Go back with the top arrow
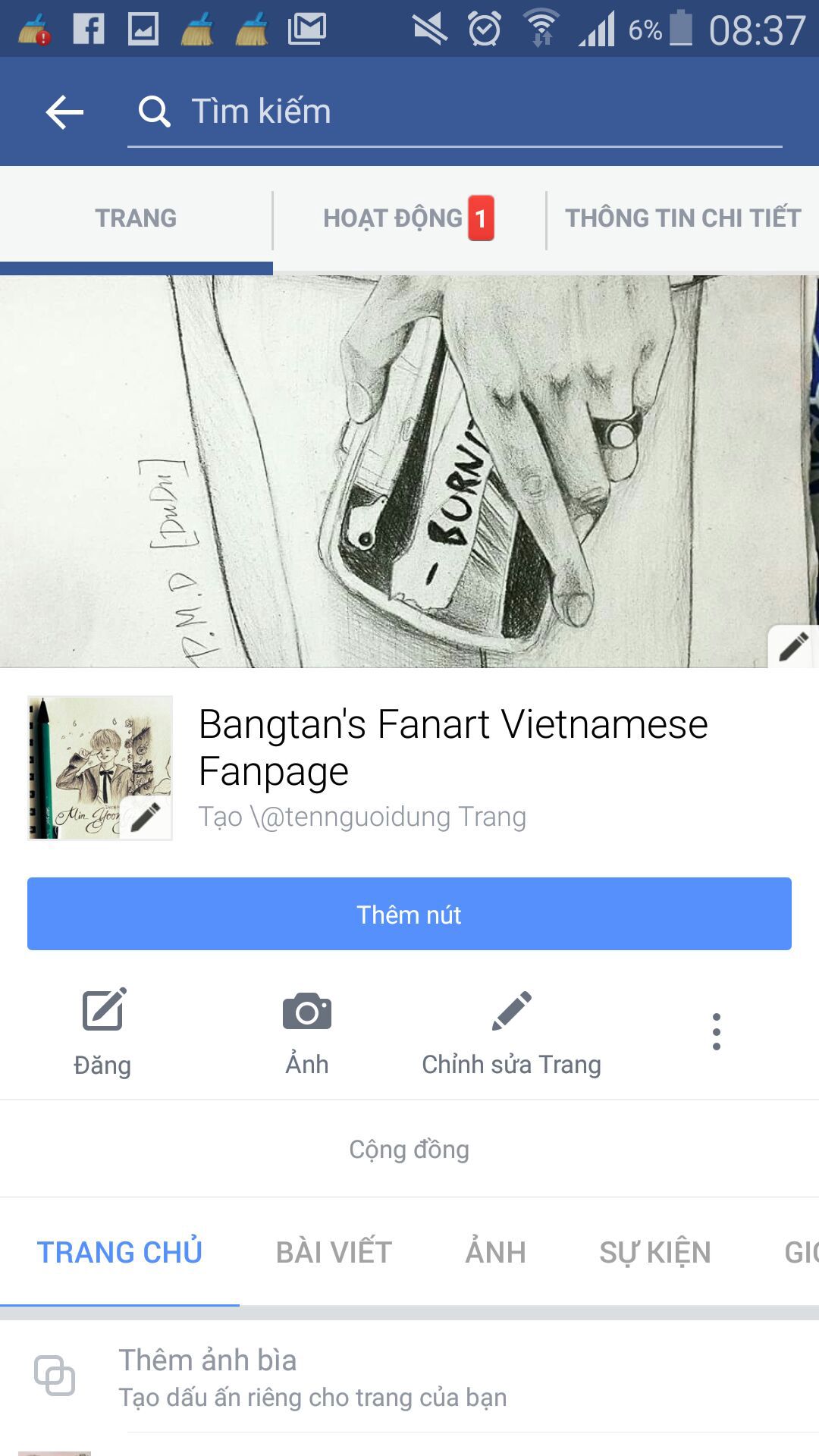 tap(64, 112)
